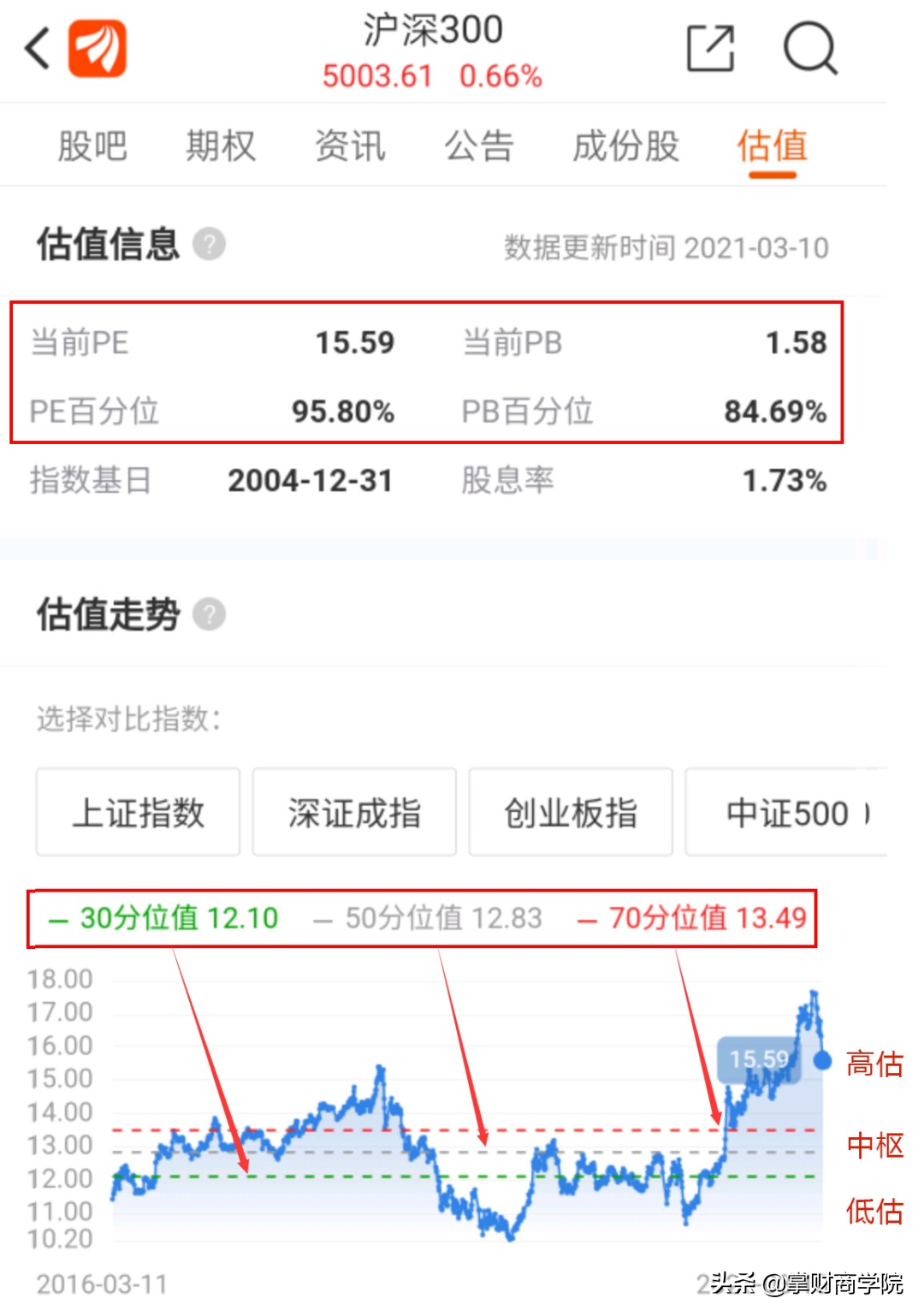
Task: Switch to the 成份股 tab
Action: click(625, 145)
